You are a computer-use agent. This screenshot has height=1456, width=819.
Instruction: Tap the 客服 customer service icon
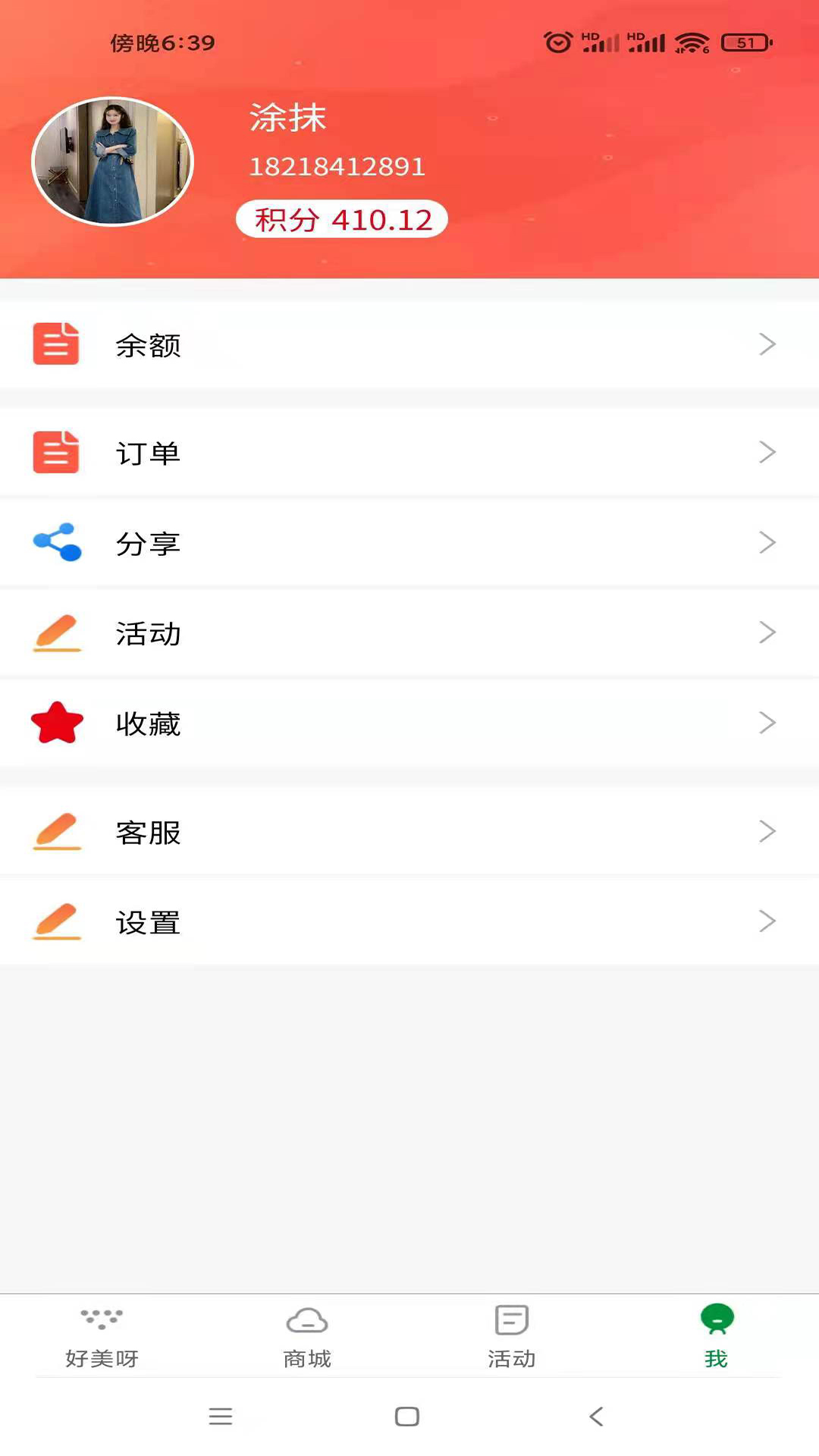click(x=55, y=831)
